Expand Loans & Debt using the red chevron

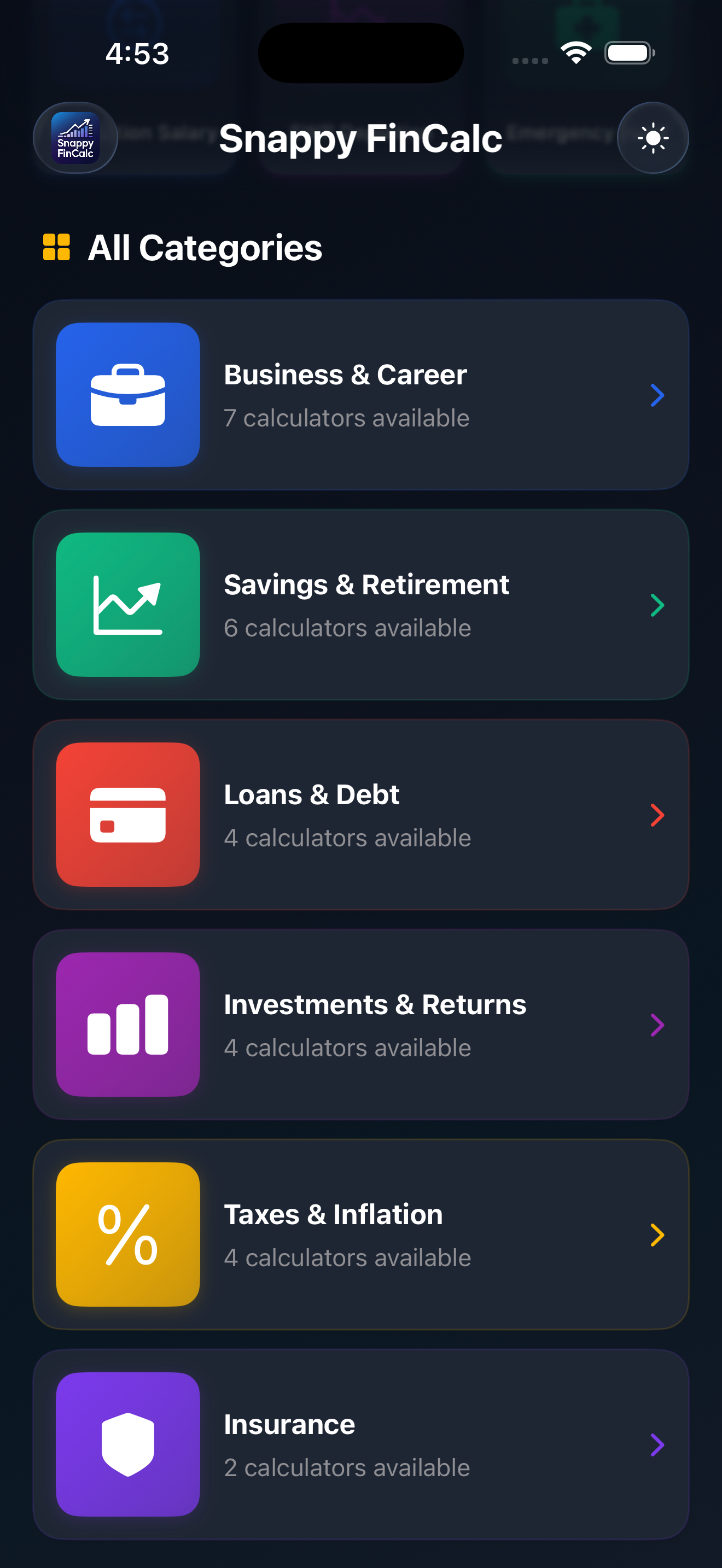(658, 816)
